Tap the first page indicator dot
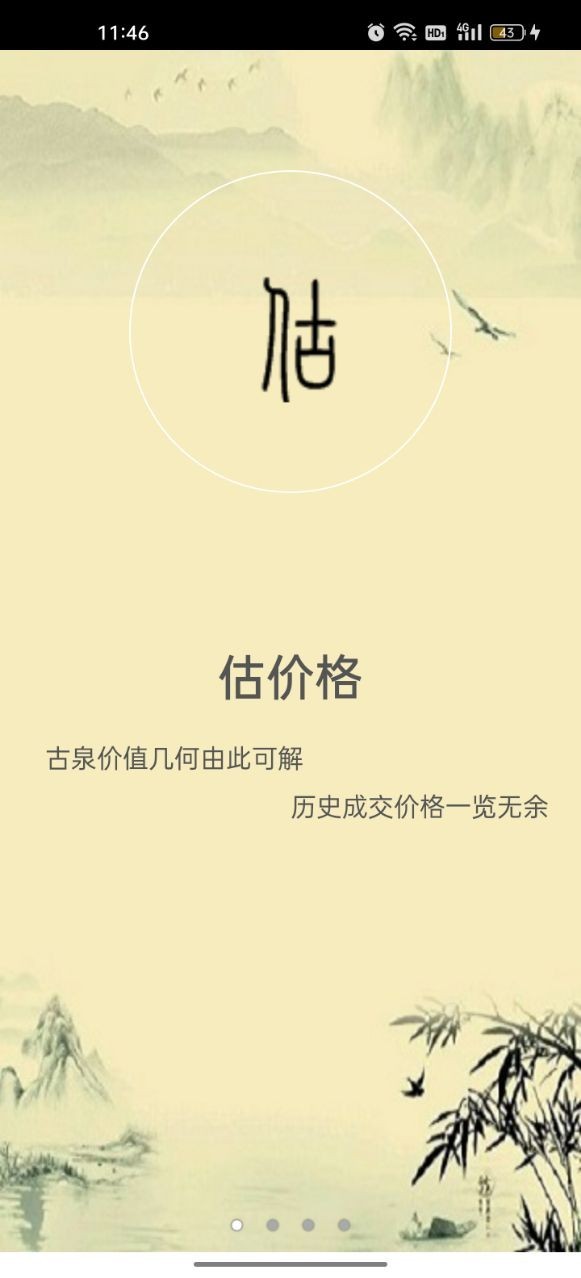Image resolution: width=581 pixels, height=1278 pixels. (x=237, y=1225)
